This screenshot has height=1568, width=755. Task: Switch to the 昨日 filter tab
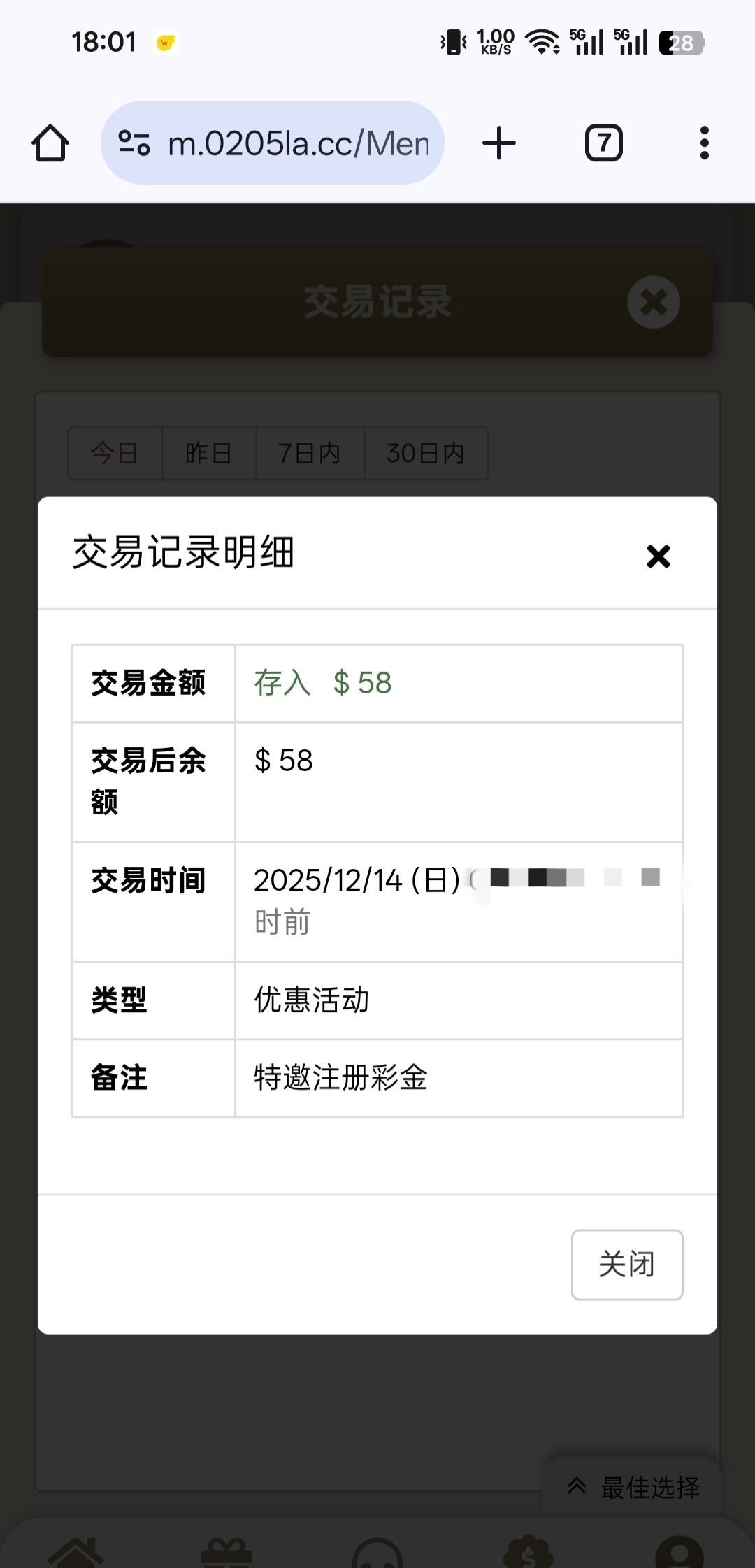point(208,453)
